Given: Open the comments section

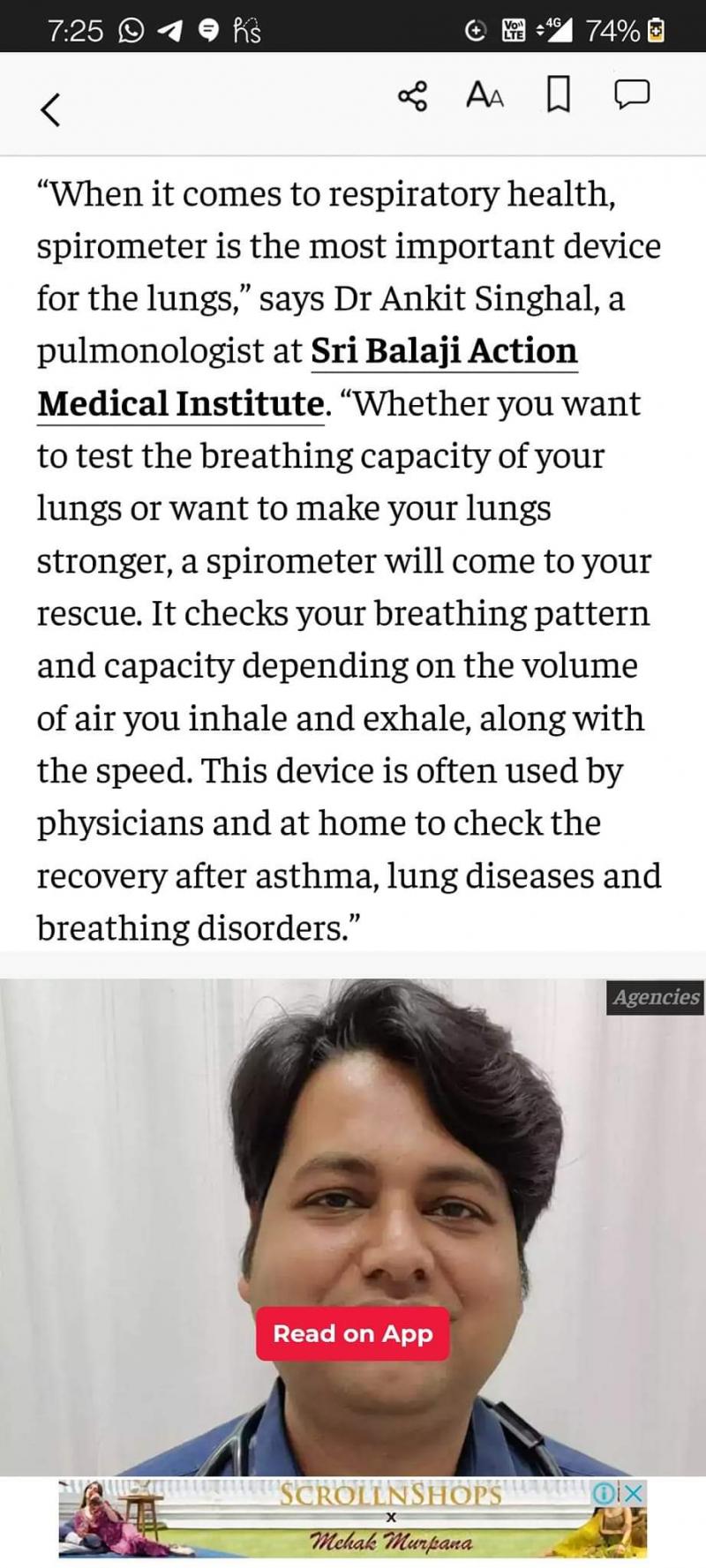Looking at the screenshot, I should 632,93.
